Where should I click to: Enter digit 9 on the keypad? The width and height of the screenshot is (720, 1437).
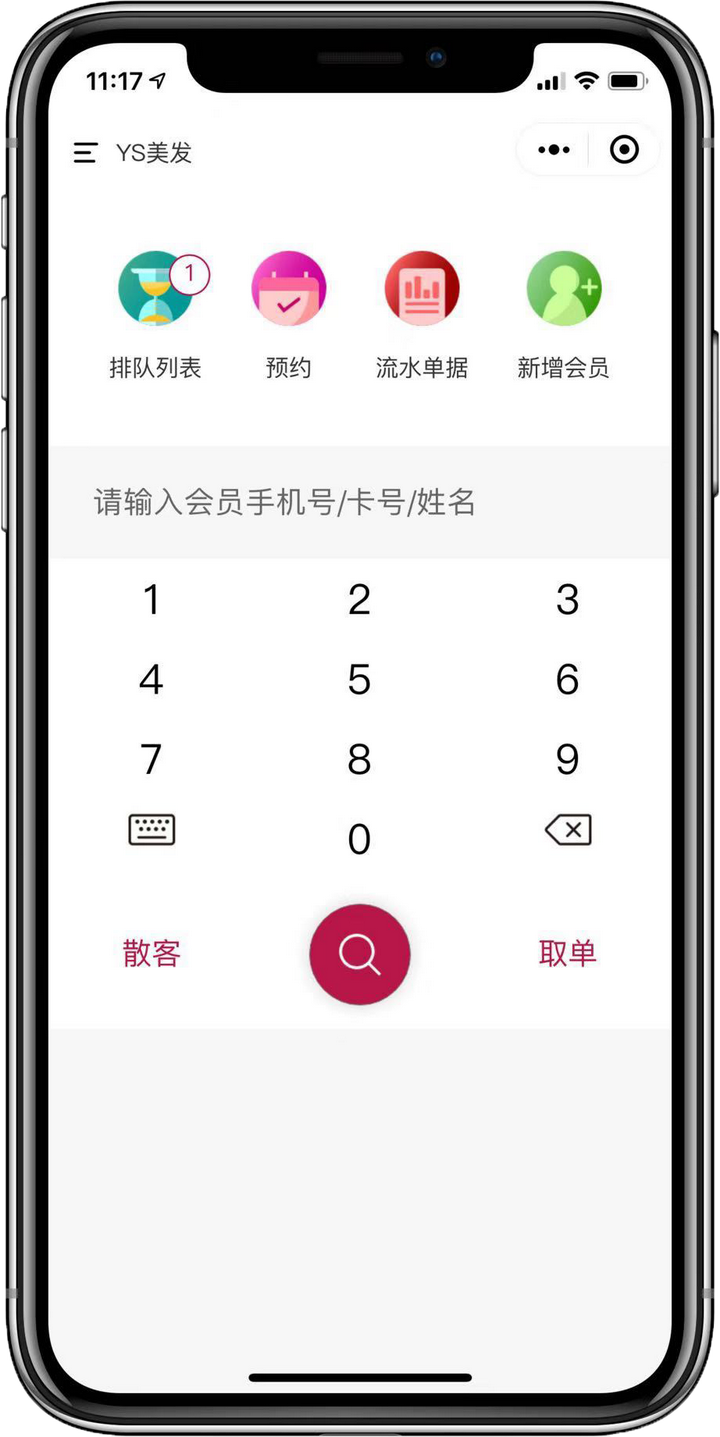coord(567,760)
